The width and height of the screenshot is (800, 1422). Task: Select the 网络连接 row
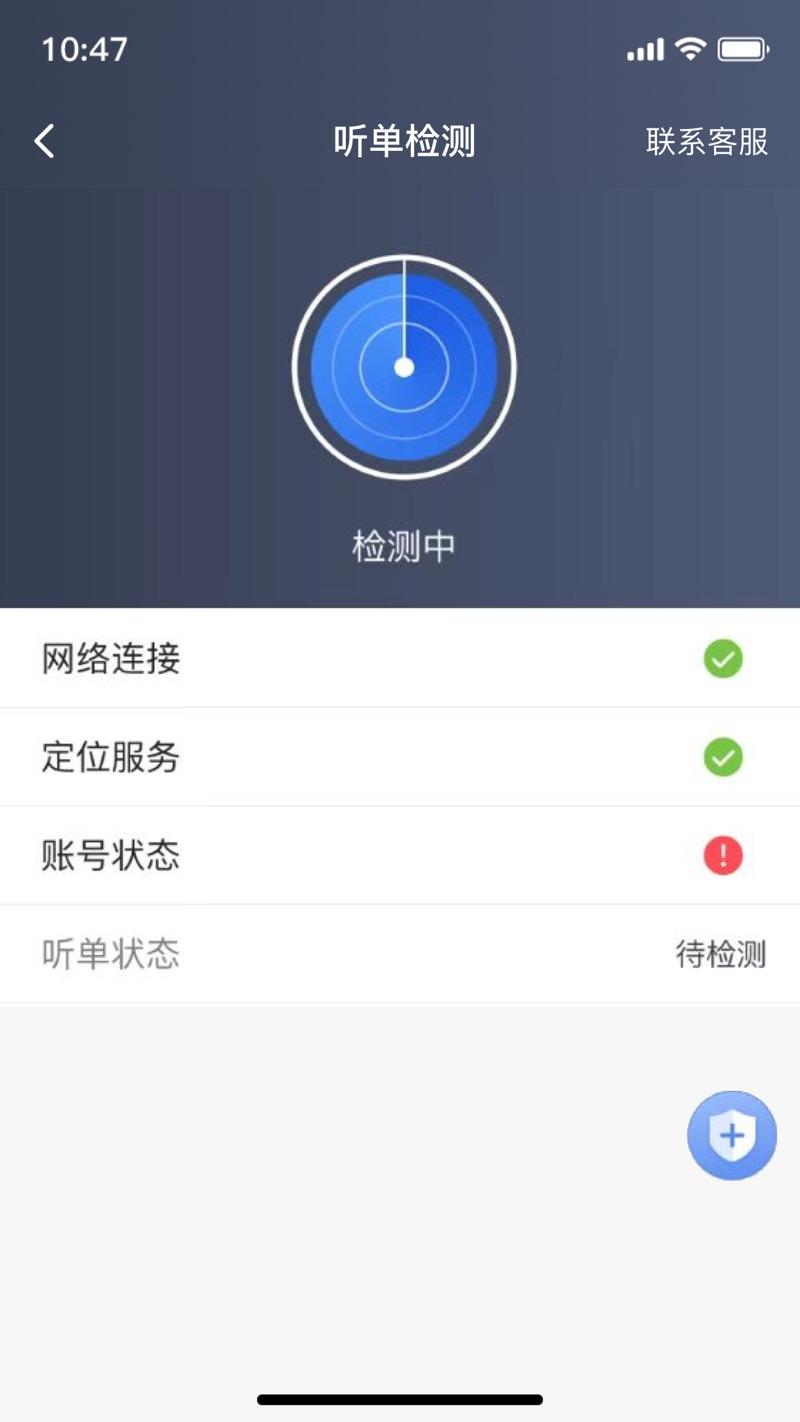coord(400,658)
